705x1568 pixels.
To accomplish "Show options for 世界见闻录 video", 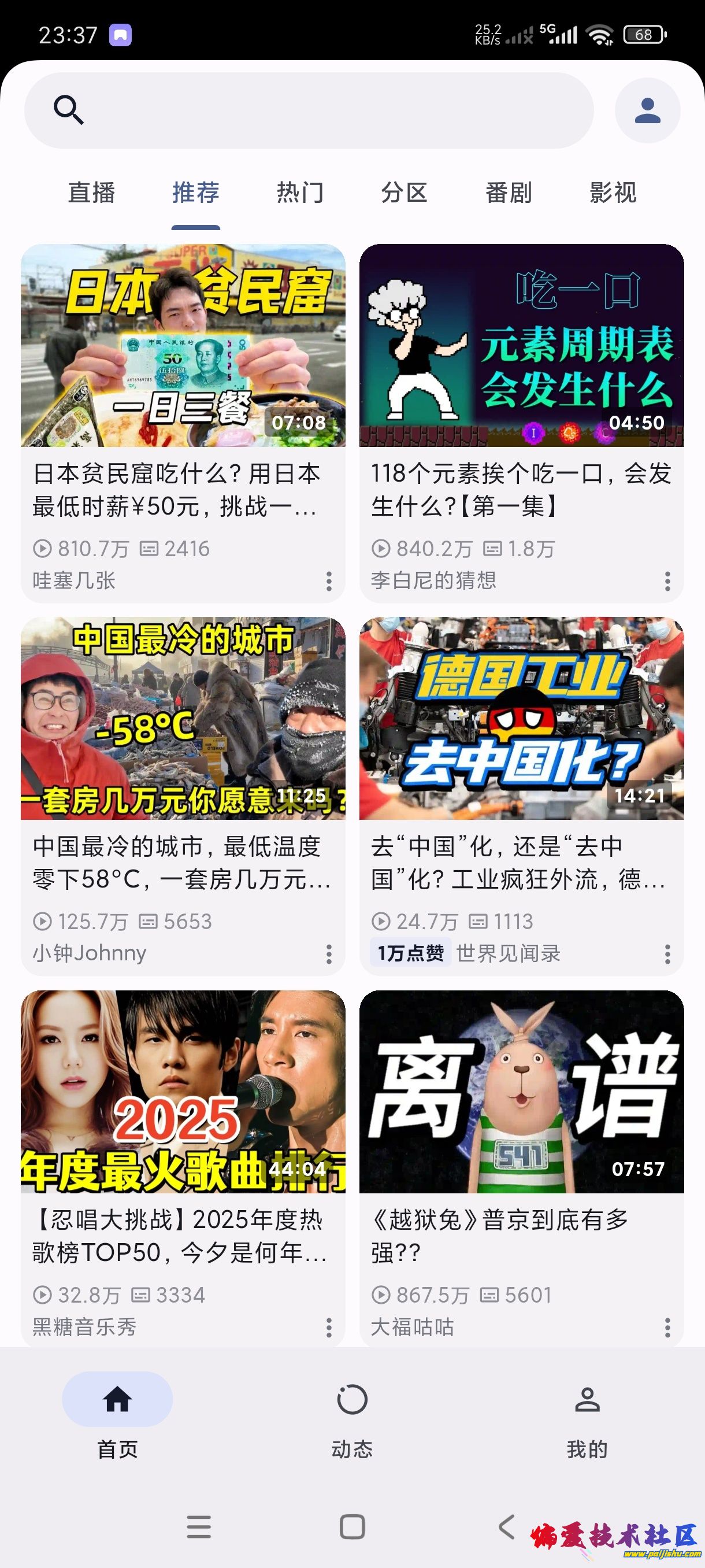I will [x=667, y=954].
